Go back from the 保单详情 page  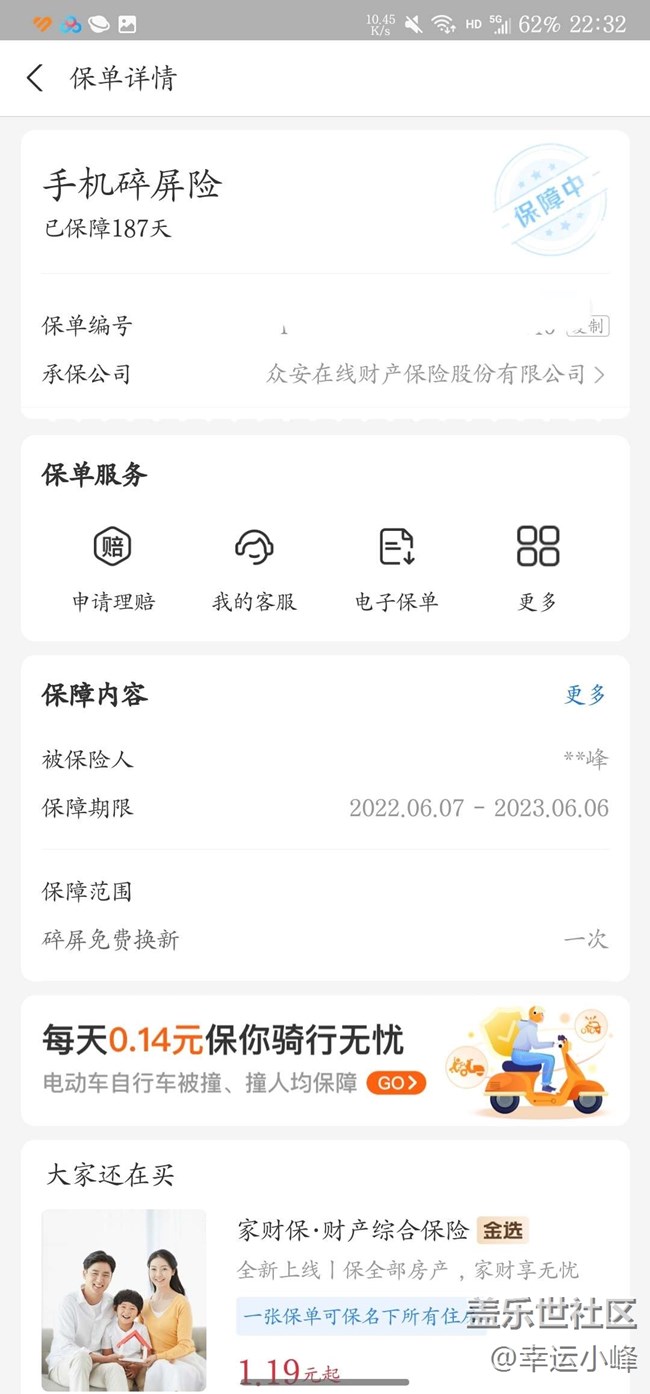(35, 78)
